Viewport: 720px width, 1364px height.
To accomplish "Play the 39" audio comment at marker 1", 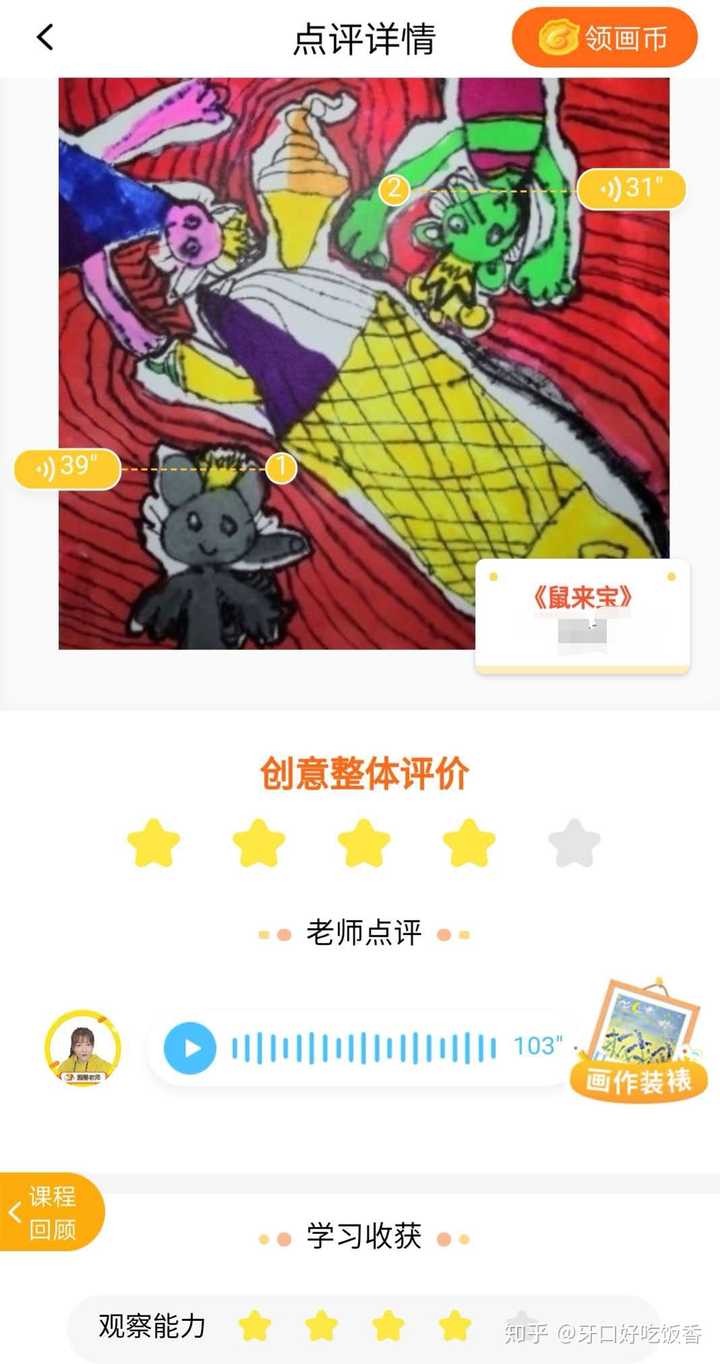I will 66,467.
